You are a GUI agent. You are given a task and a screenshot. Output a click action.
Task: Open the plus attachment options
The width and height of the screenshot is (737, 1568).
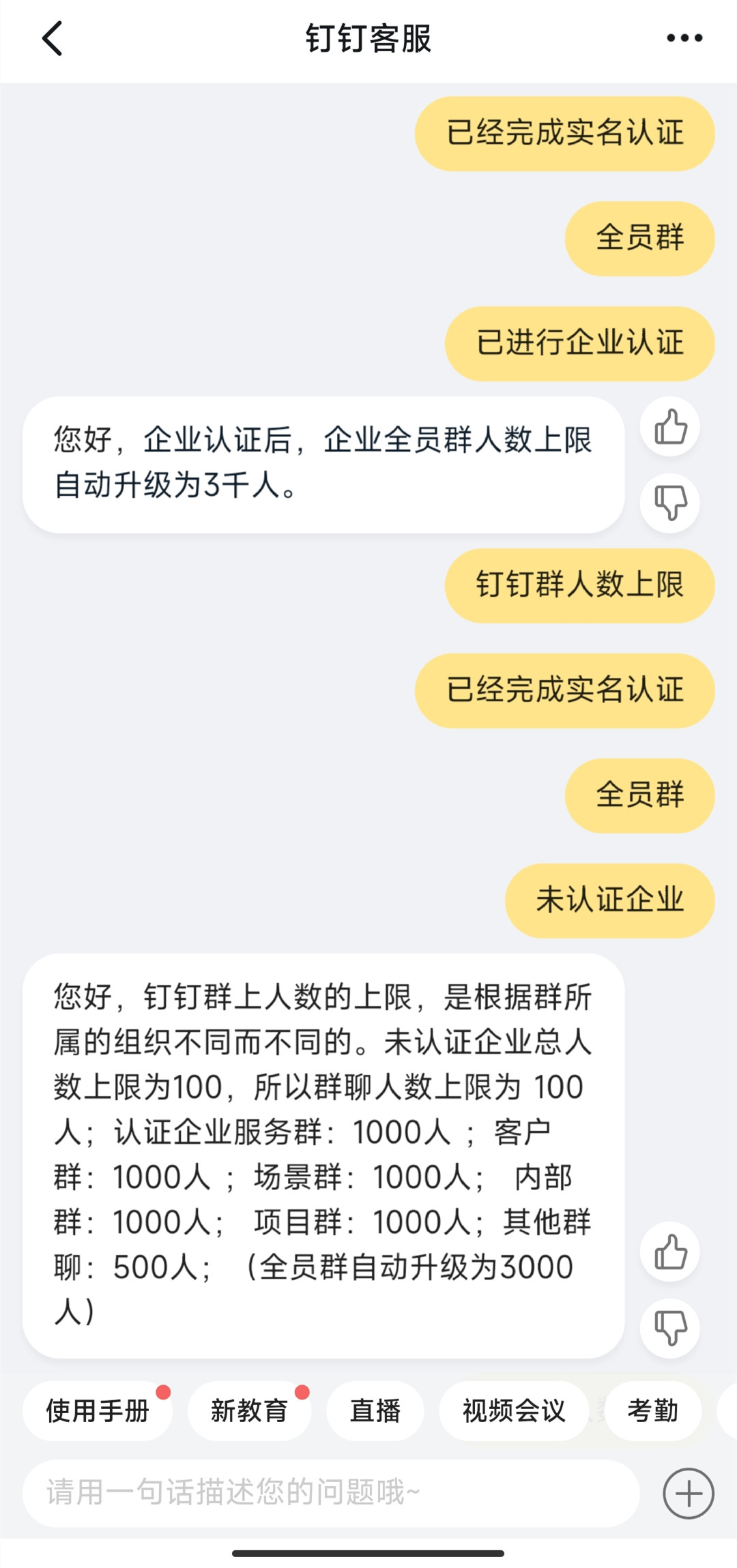pyautogui.click(x=688, y=1493)
